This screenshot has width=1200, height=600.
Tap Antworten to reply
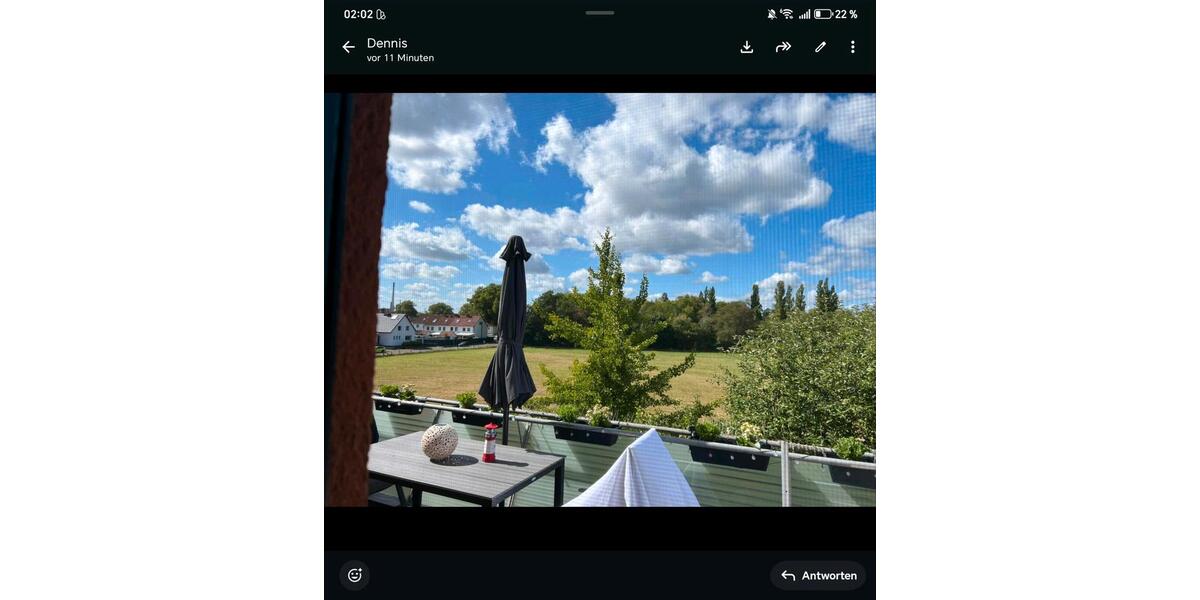point(818,575)
